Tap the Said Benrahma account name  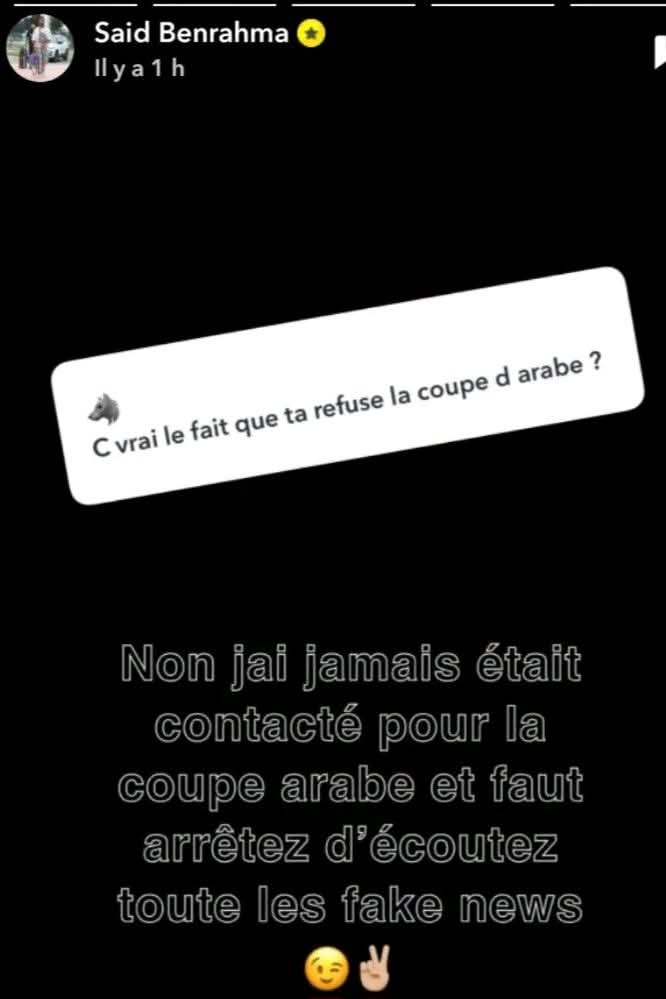coord(191,33)
